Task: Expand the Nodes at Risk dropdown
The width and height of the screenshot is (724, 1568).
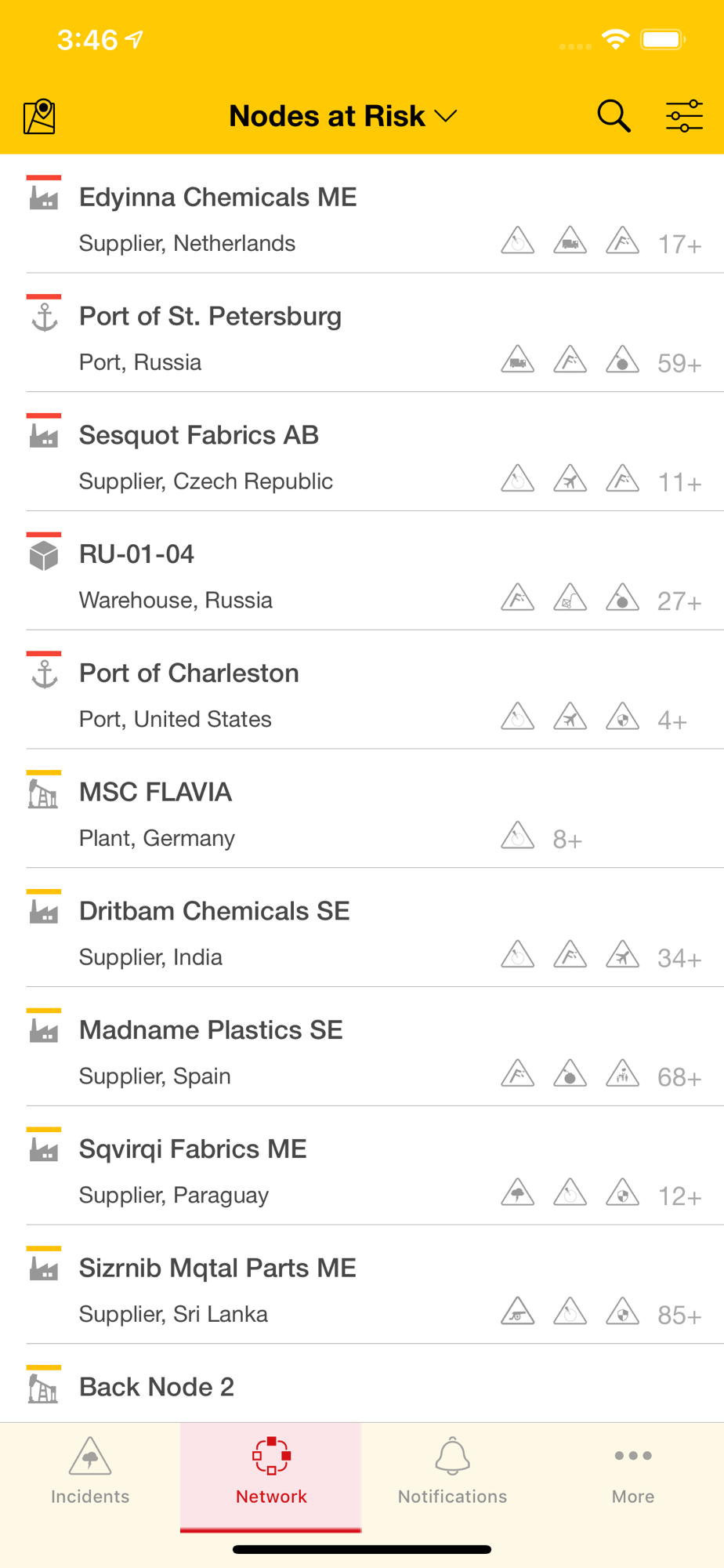Action: pos(342,117)
